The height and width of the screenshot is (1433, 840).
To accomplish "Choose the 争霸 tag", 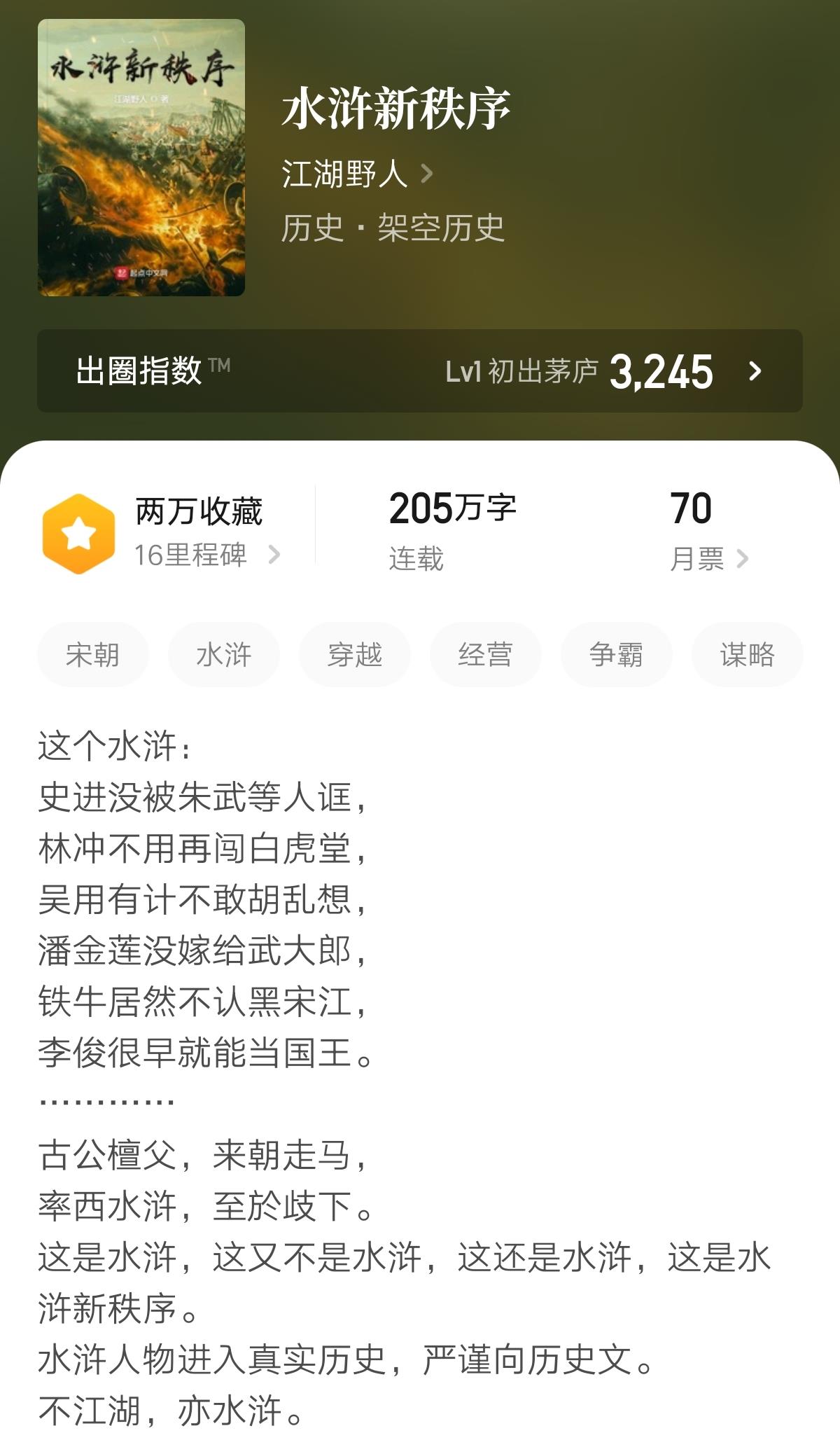I will coord(616,655).
